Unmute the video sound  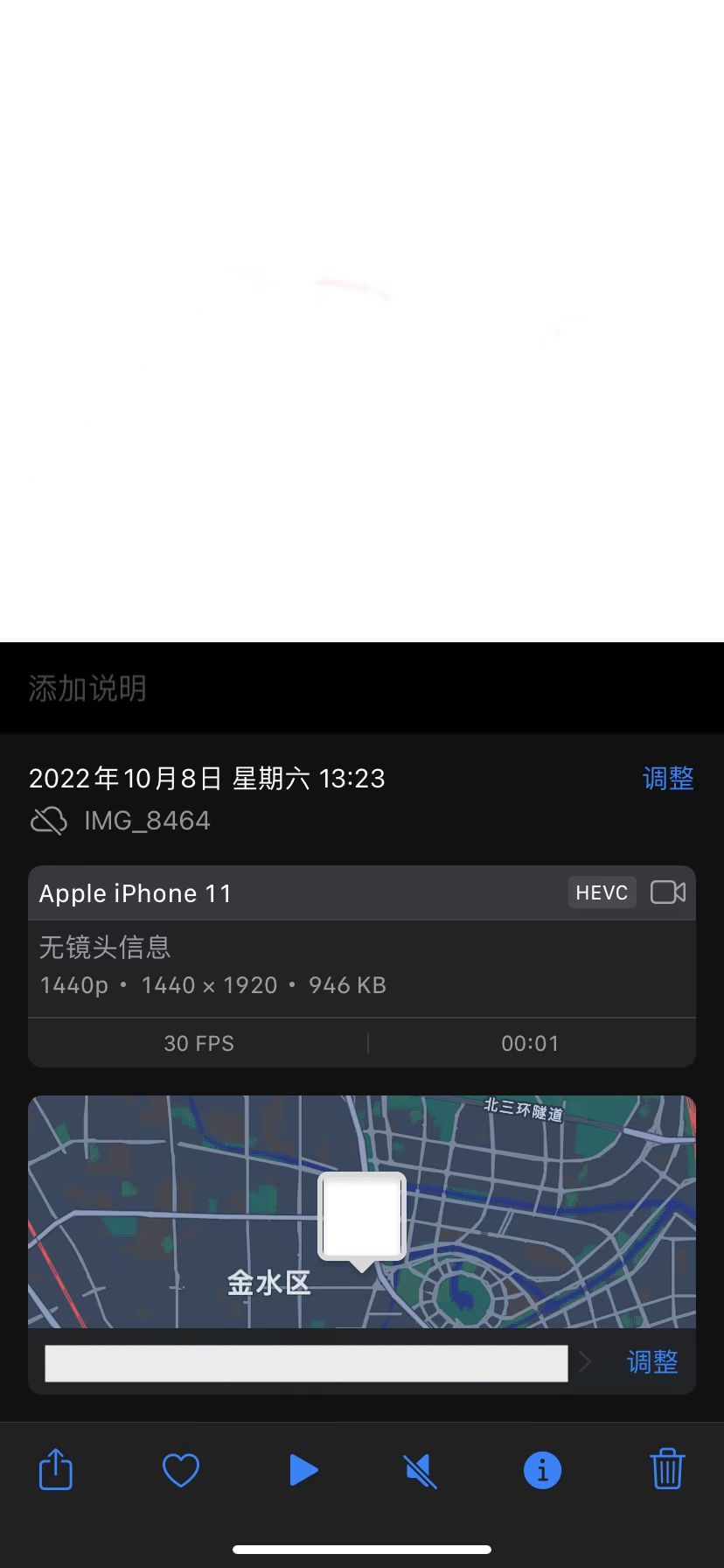[421, 1470]
